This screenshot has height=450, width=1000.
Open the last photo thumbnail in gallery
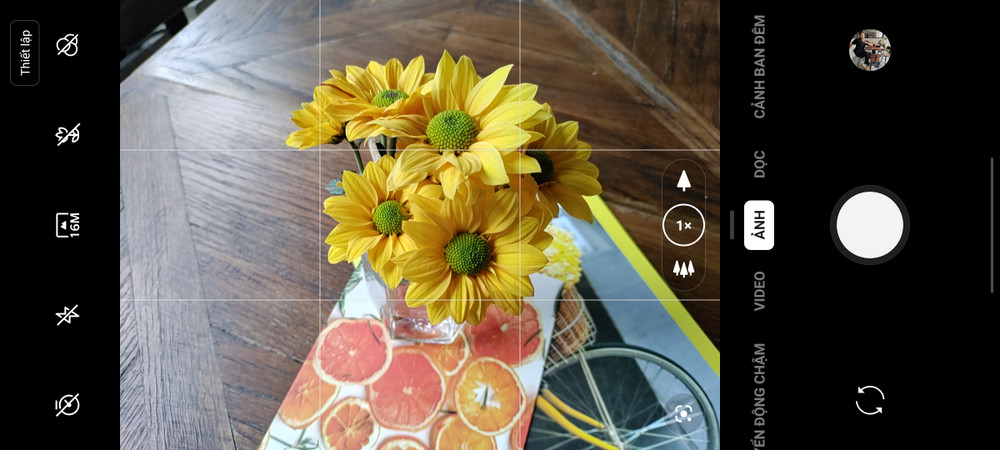869,50
